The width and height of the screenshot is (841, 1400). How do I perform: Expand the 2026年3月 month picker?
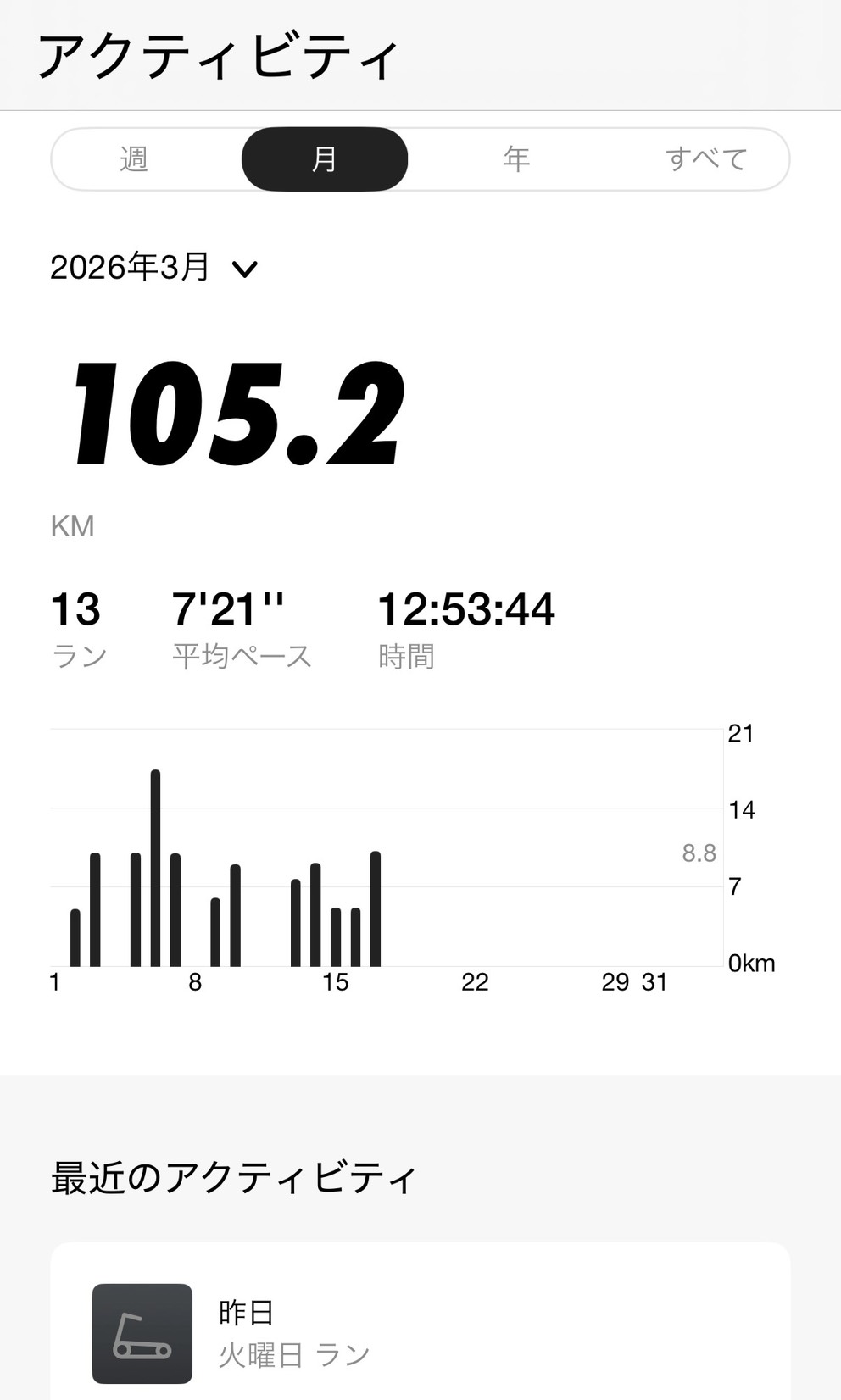154,269
